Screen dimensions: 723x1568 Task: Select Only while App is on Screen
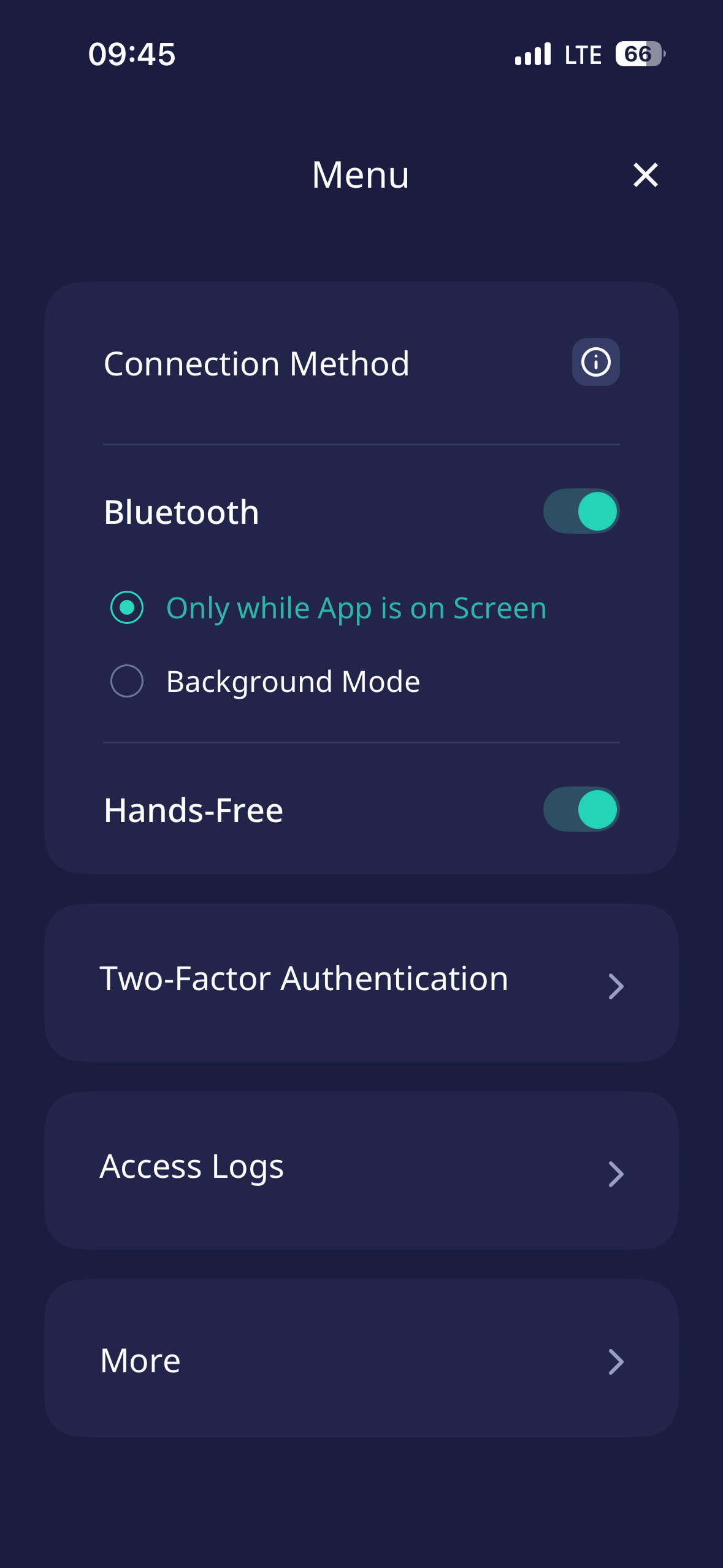click(x=128, y=607)
